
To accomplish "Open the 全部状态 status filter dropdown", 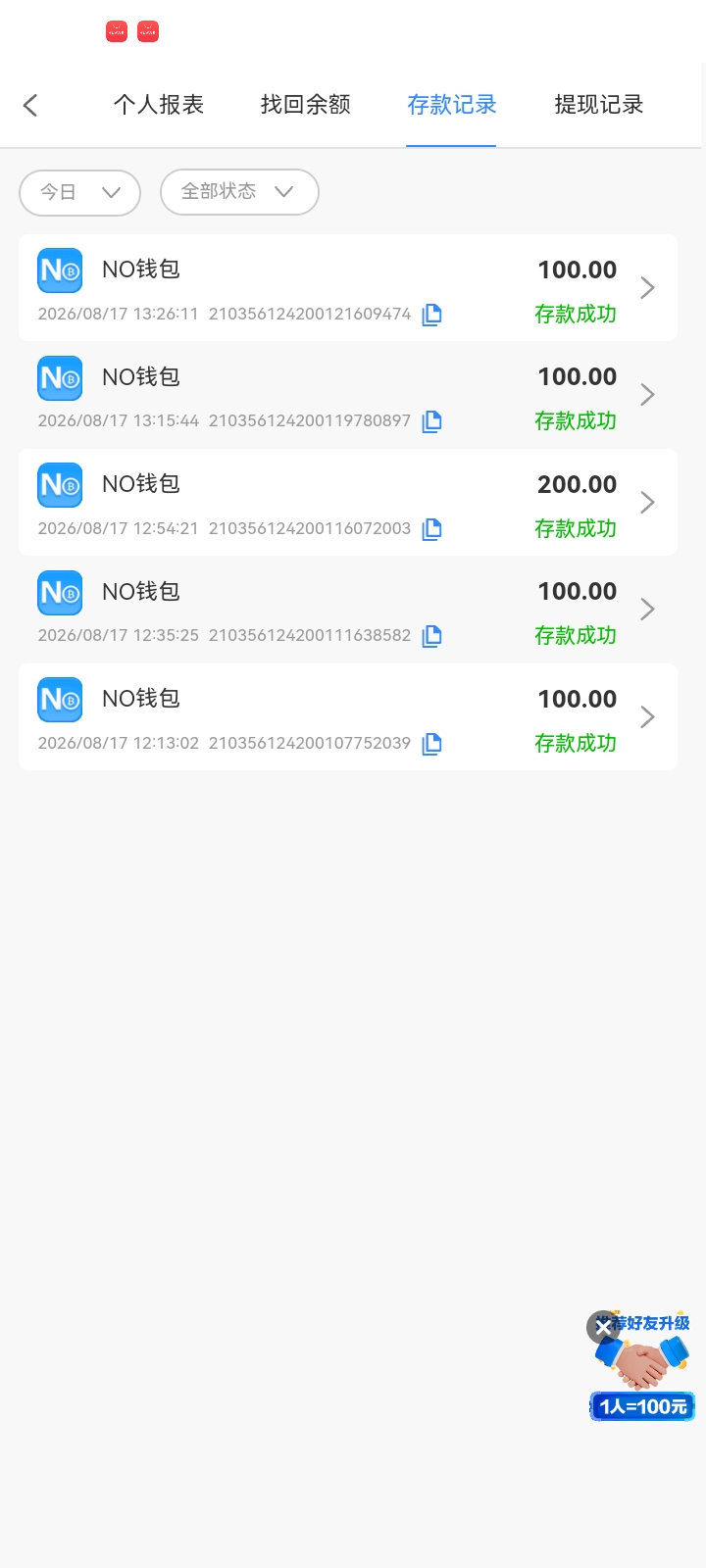I will coord(239,192).
